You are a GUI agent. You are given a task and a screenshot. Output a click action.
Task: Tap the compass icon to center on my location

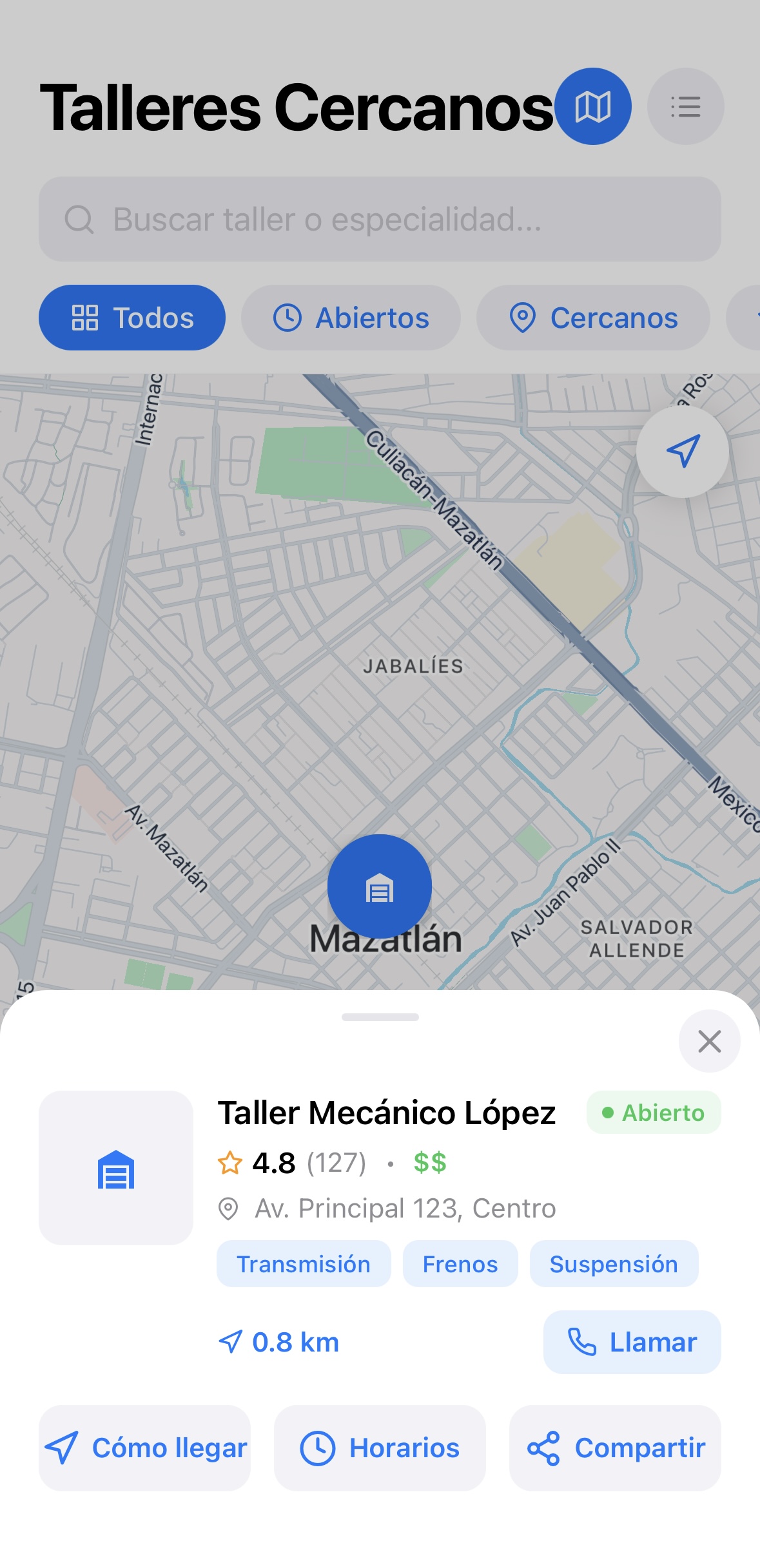tap(681, 451)
